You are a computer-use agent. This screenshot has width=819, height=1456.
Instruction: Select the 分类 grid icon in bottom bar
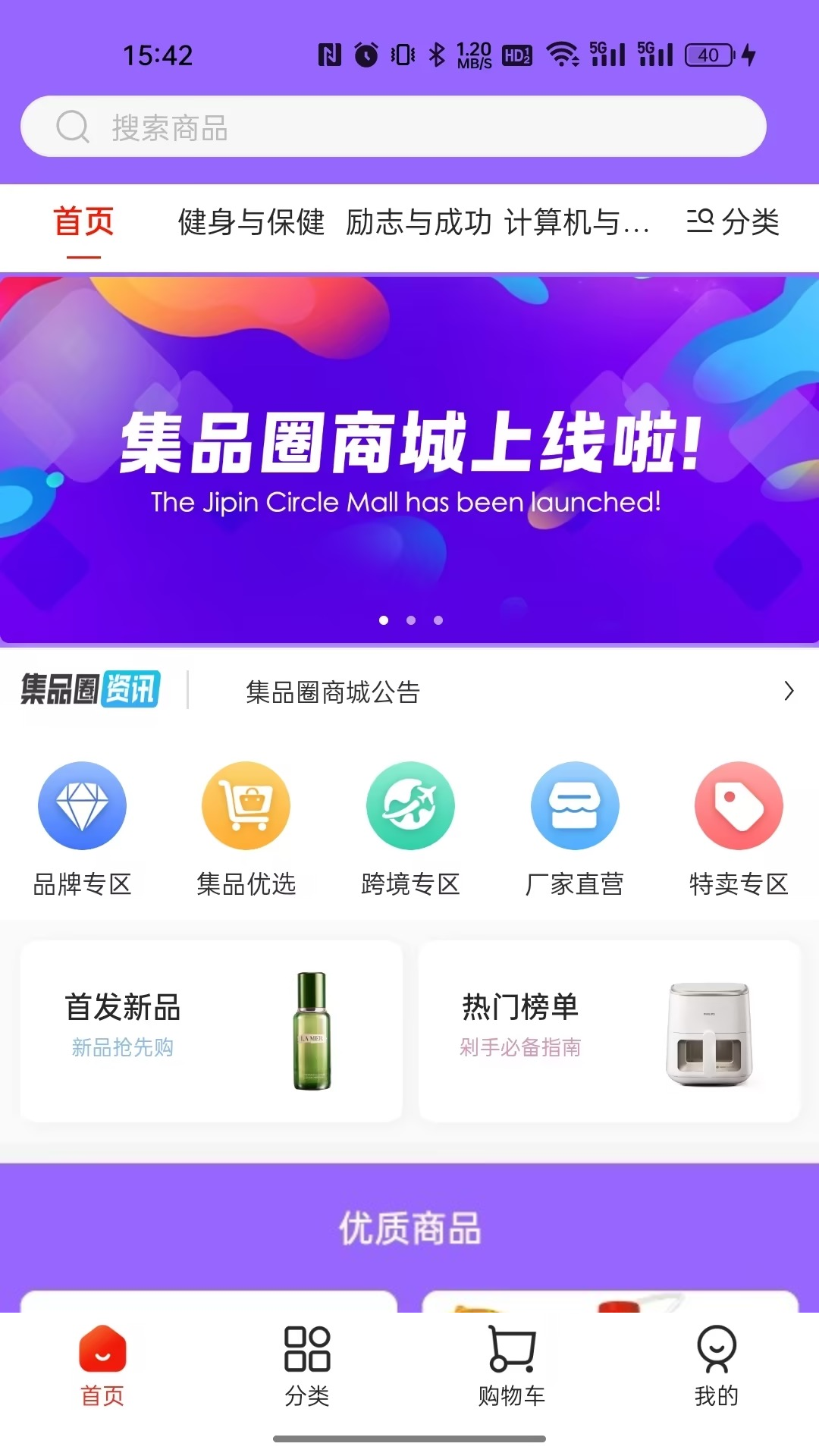306,1361
